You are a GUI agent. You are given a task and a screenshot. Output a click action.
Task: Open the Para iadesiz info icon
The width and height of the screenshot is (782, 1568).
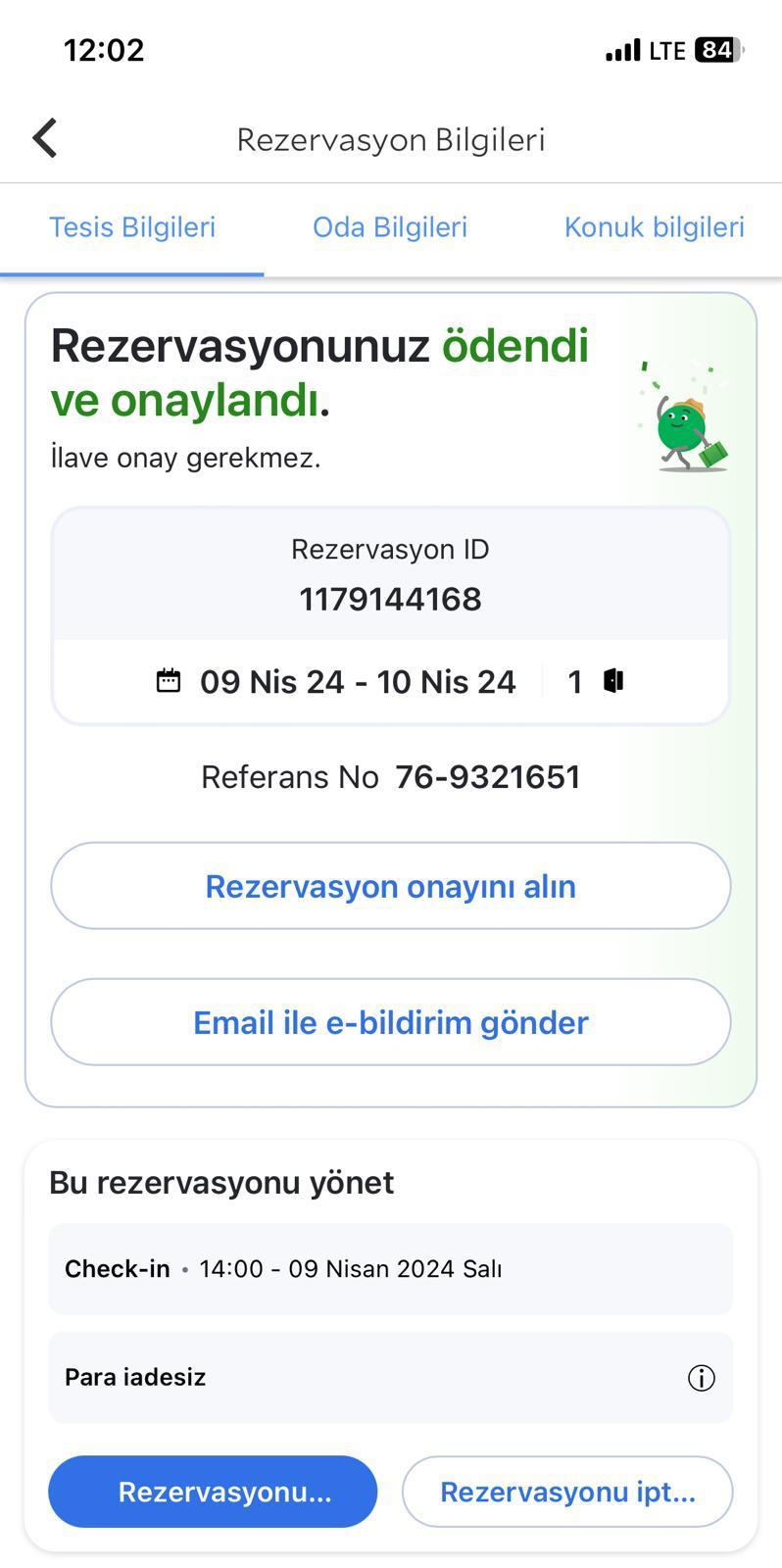[x=701, y=1378]
